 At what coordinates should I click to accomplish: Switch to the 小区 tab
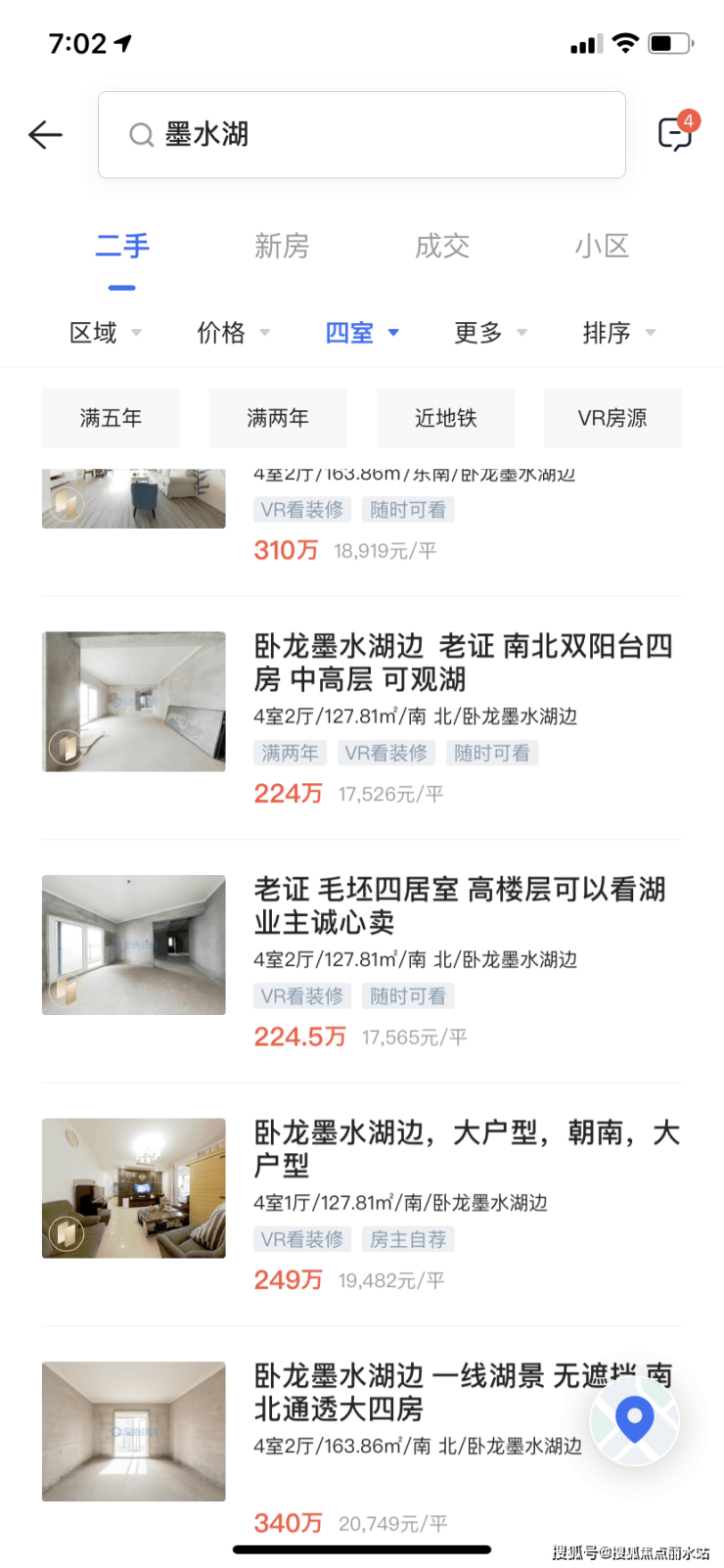(x=602, y=246)
